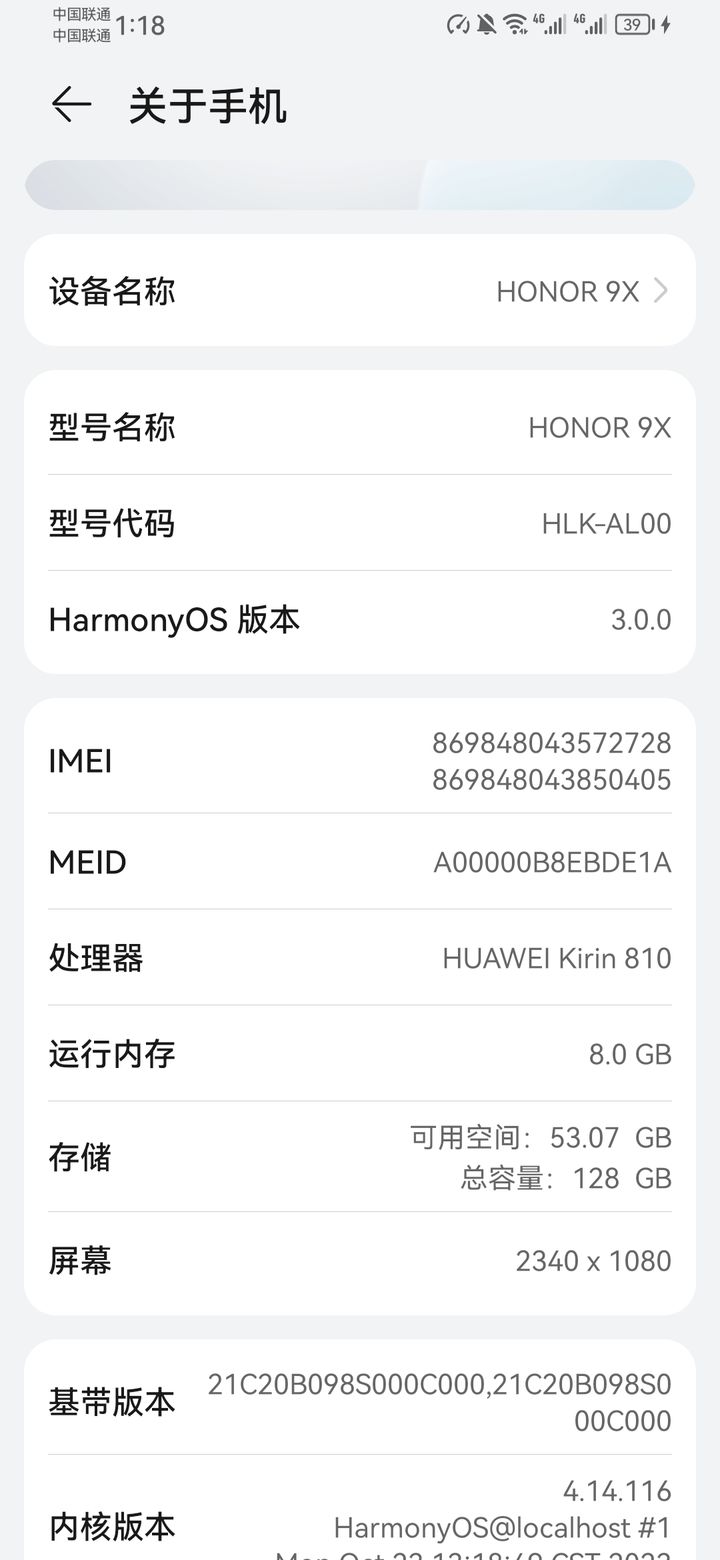Tap the HONOR 9X device name row

[x=360, y=291]
